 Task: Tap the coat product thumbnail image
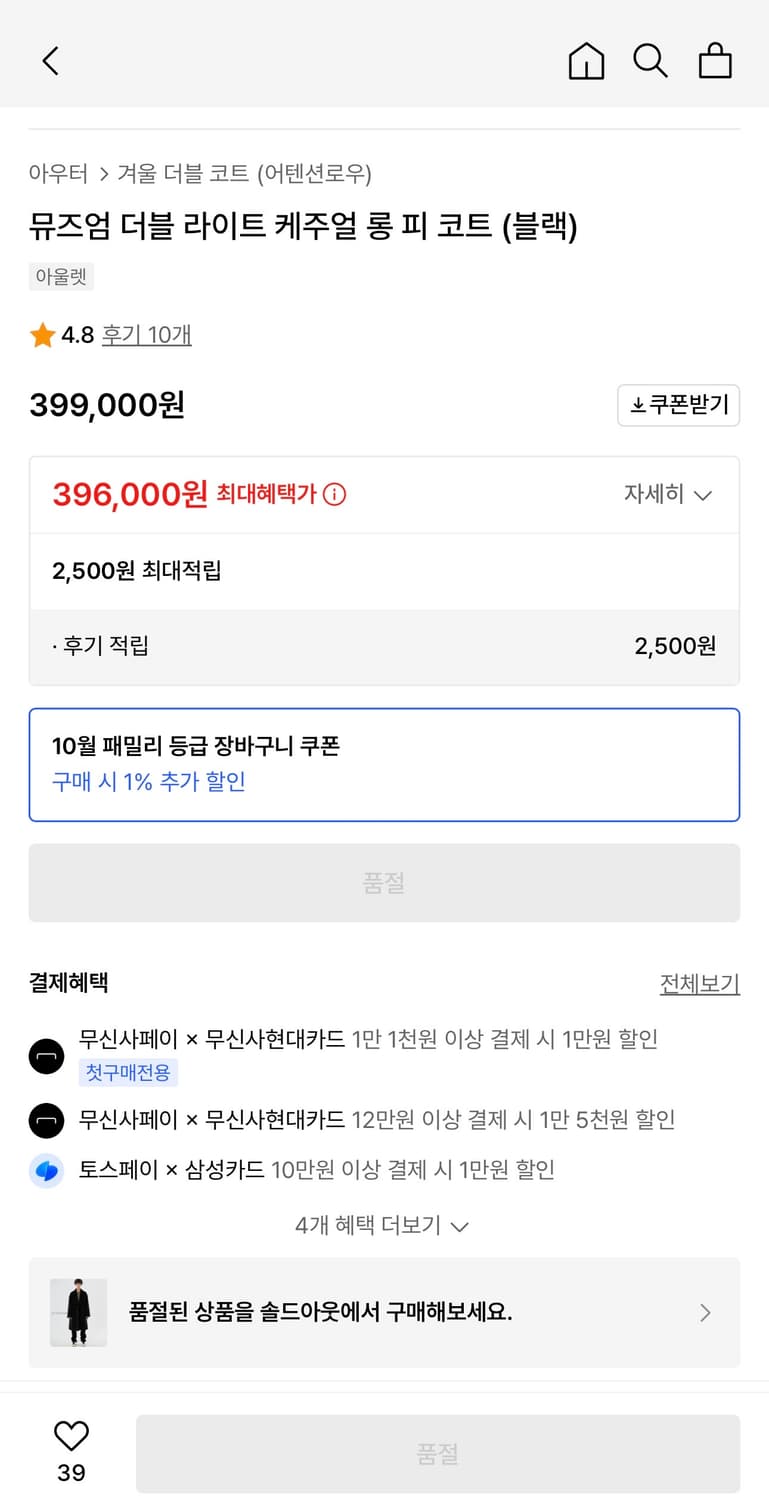point(76,1312)
